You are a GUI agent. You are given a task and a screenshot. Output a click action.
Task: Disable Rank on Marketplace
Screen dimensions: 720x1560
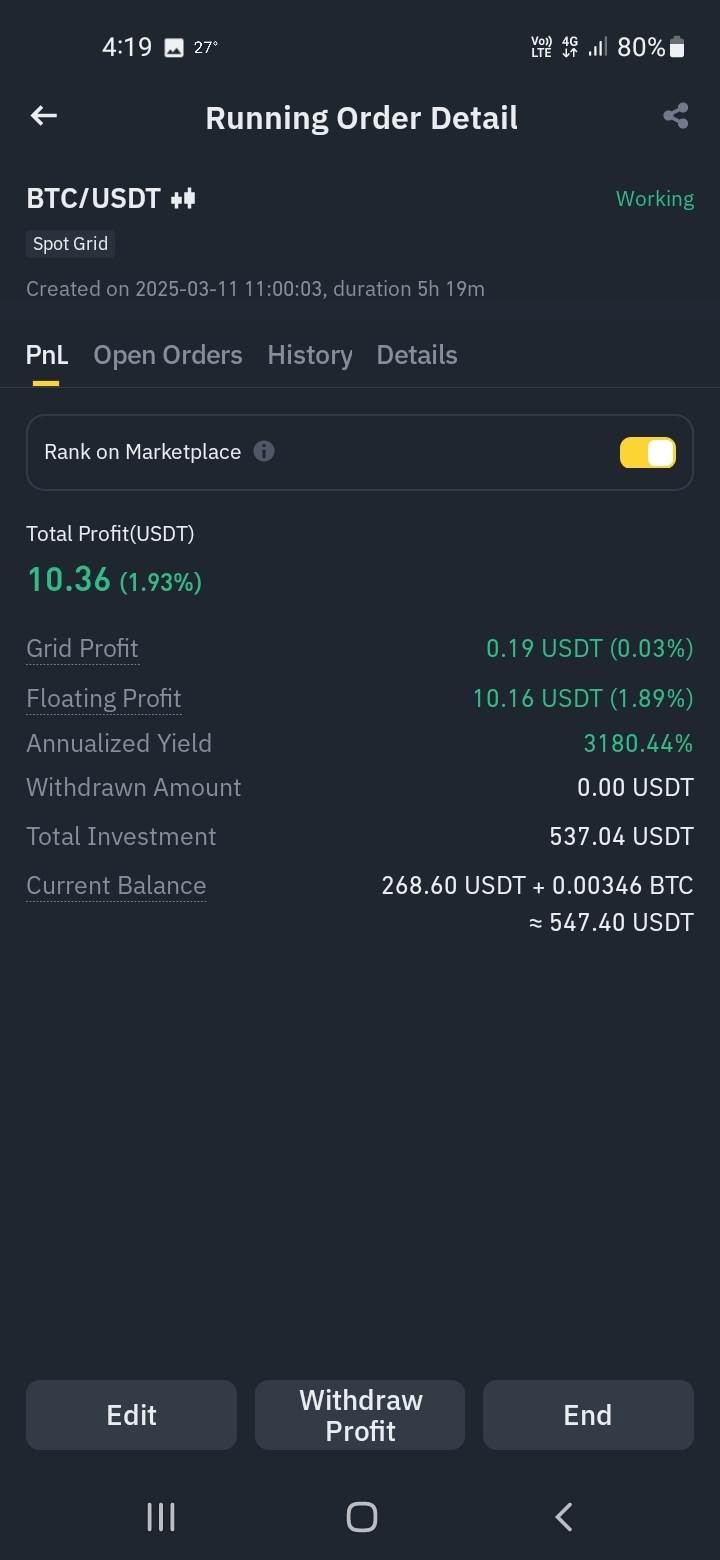coord(647,452)
